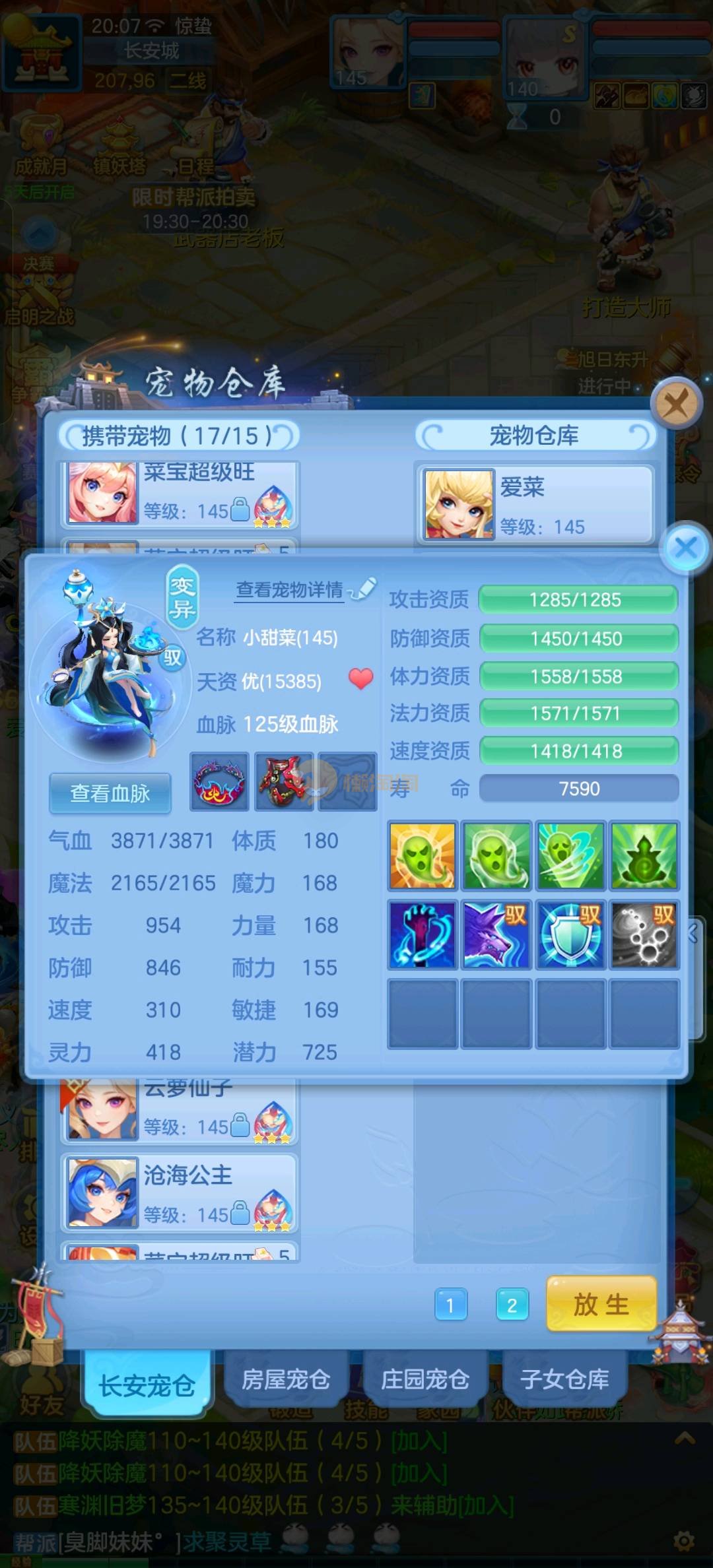View the purple wolf skill icon
This screenshot has height=1568, width=713.
point(496,934)
